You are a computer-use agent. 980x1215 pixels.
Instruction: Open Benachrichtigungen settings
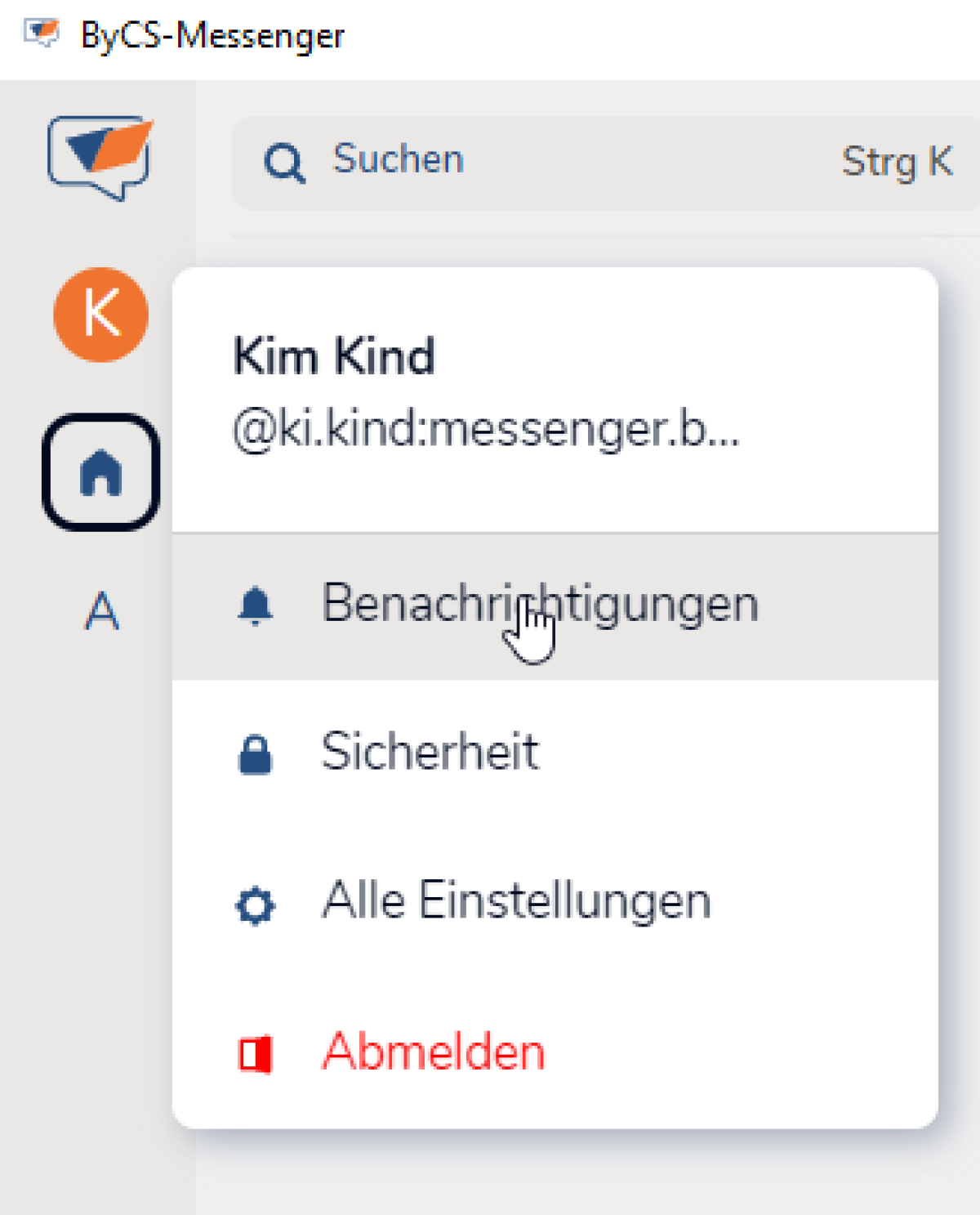pyautogui.click(x=539, y=605)
